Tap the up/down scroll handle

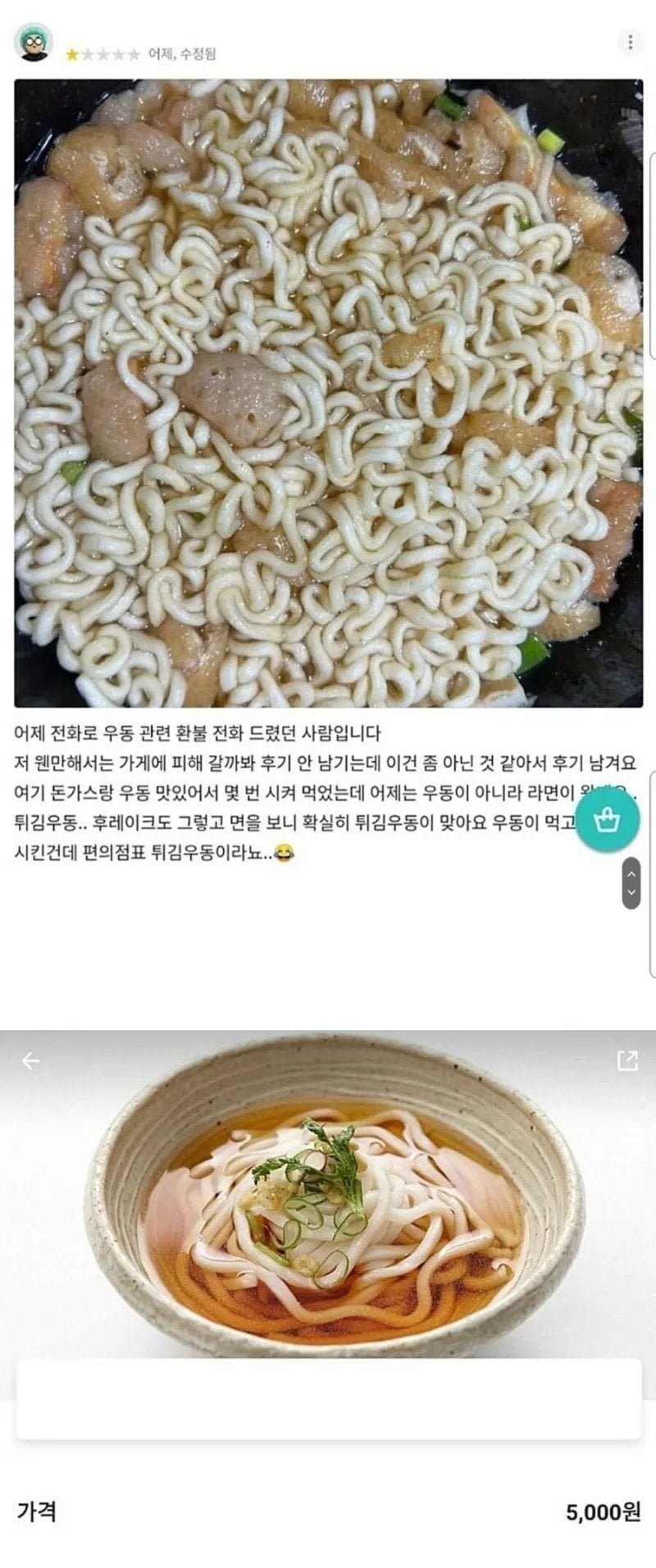pos(631,882)
